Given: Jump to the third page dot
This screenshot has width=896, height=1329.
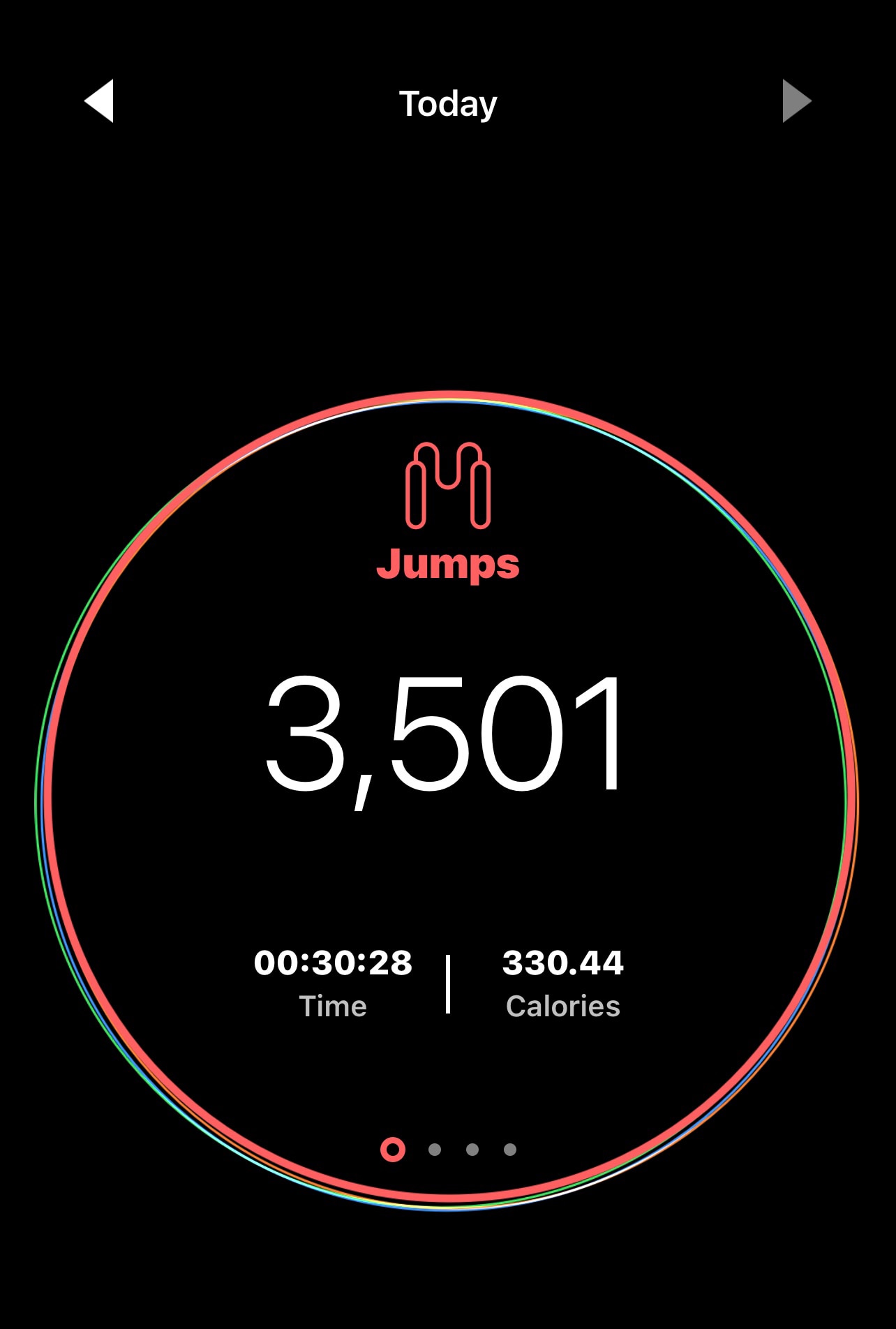Looking at the screenshot, I should (x=472, y=1150).
